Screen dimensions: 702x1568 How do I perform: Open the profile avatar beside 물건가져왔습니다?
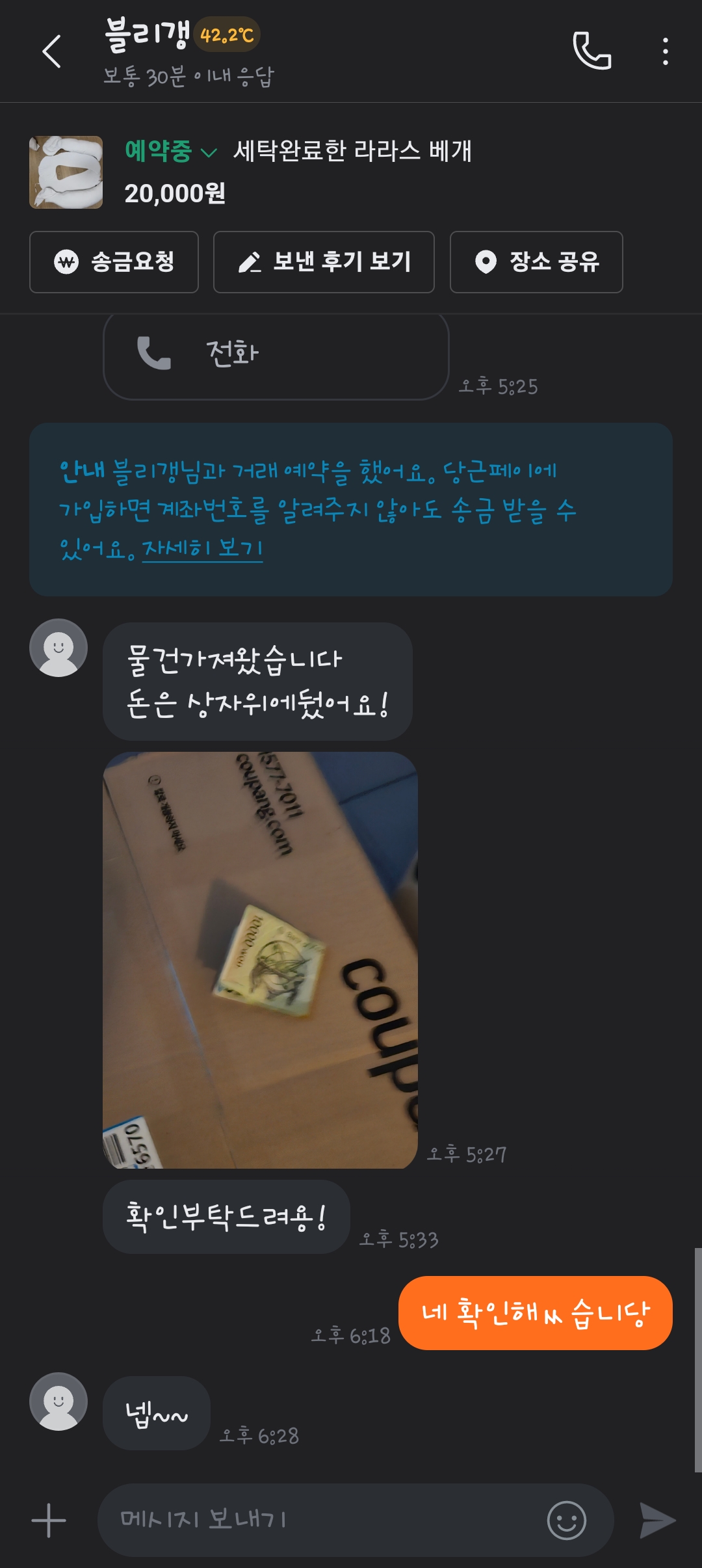click(x=58, y=648)
